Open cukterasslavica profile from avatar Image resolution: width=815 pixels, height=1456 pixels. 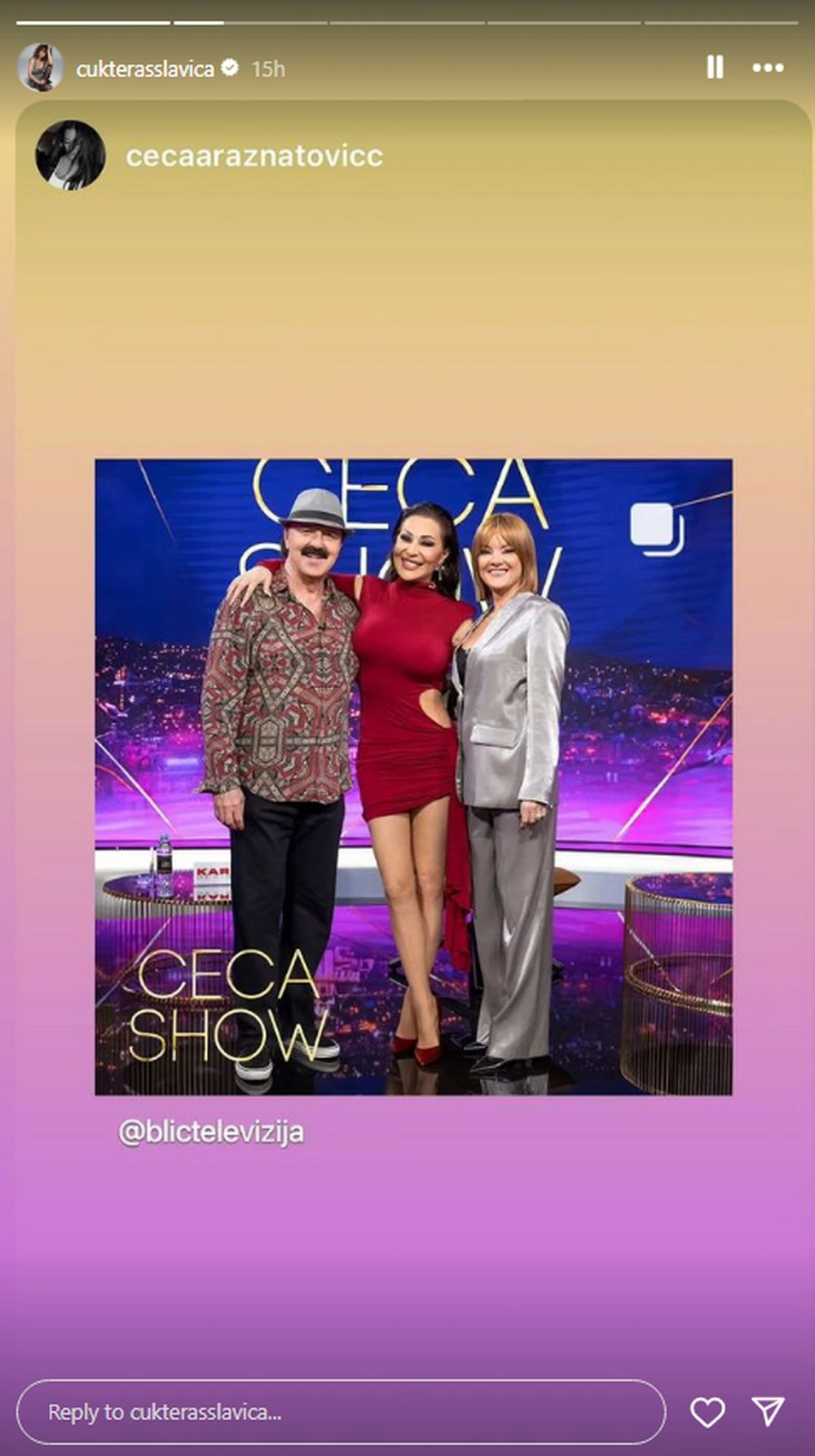point(41,68)
